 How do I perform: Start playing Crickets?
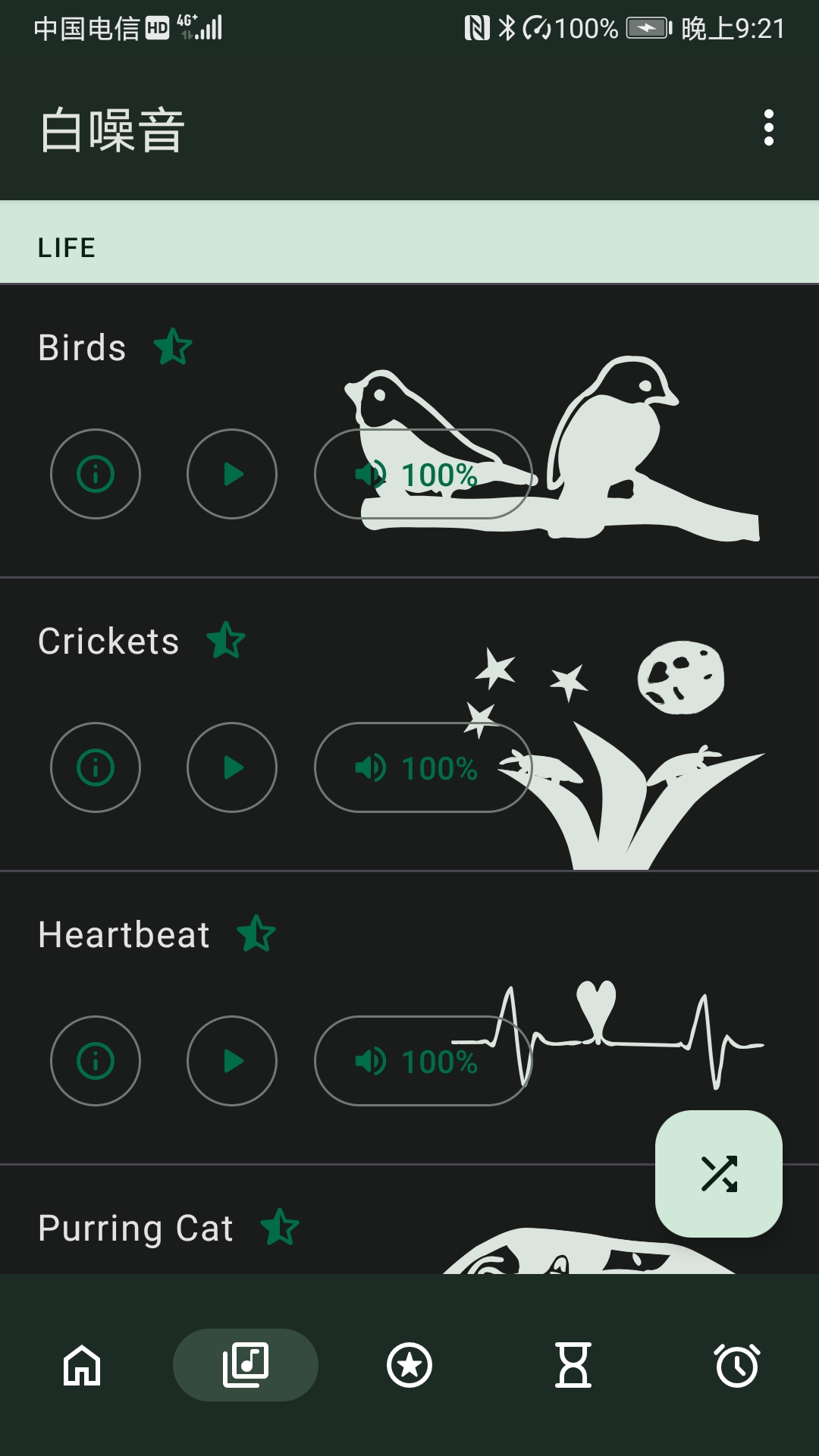(x=232, y=767)
